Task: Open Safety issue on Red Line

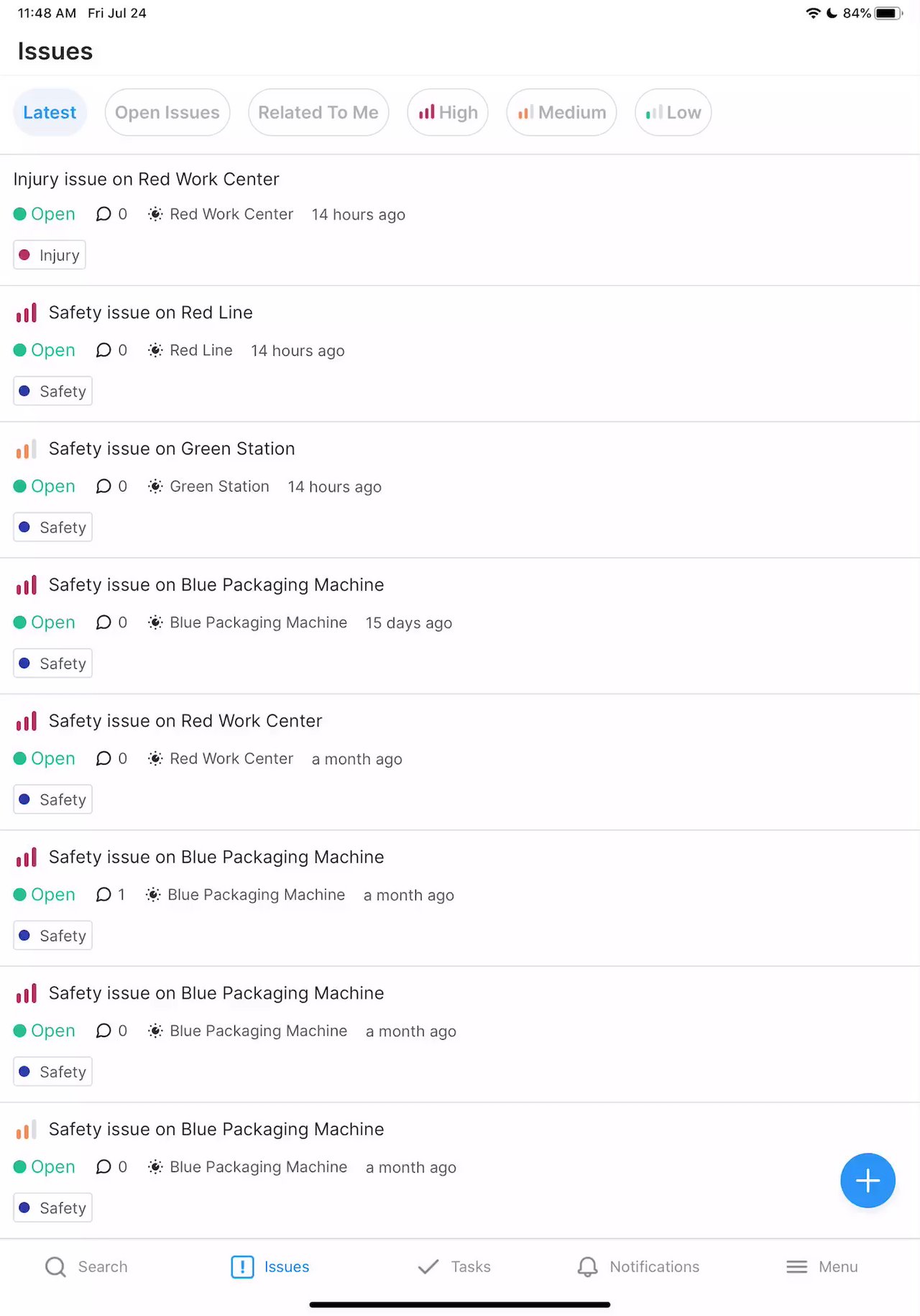Action: tap(150, 313)
